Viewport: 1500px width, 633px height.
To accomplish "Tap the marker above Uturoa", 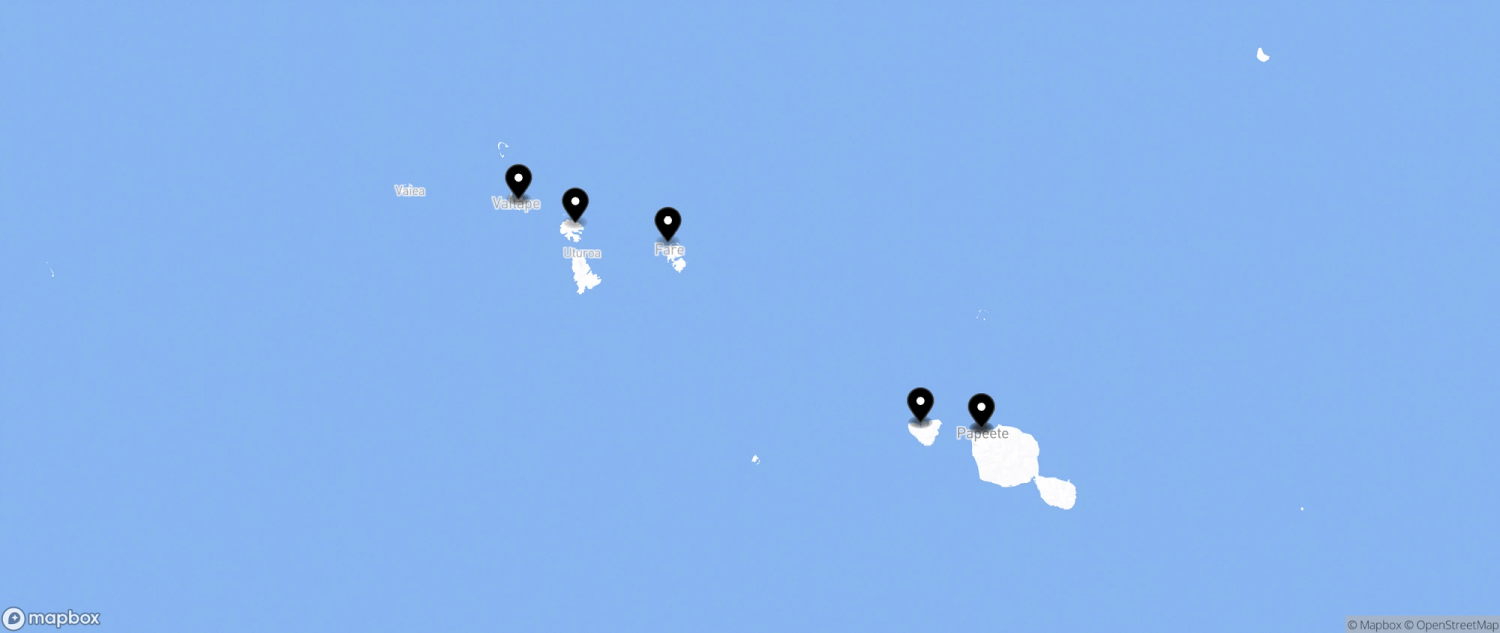I will coord(575,205).
